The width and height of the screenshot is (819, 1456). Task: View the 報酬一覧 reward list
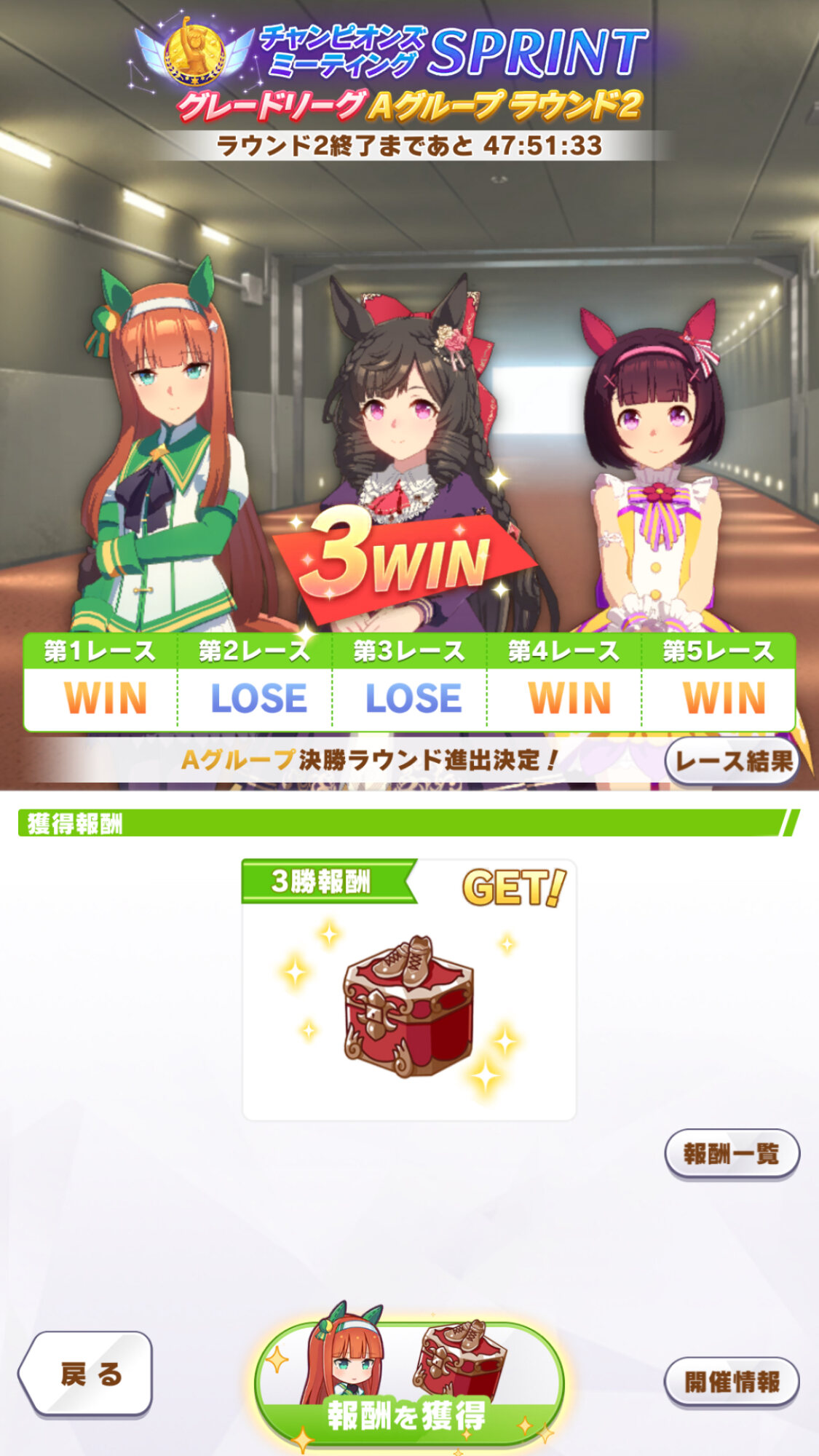point(732,1153)
